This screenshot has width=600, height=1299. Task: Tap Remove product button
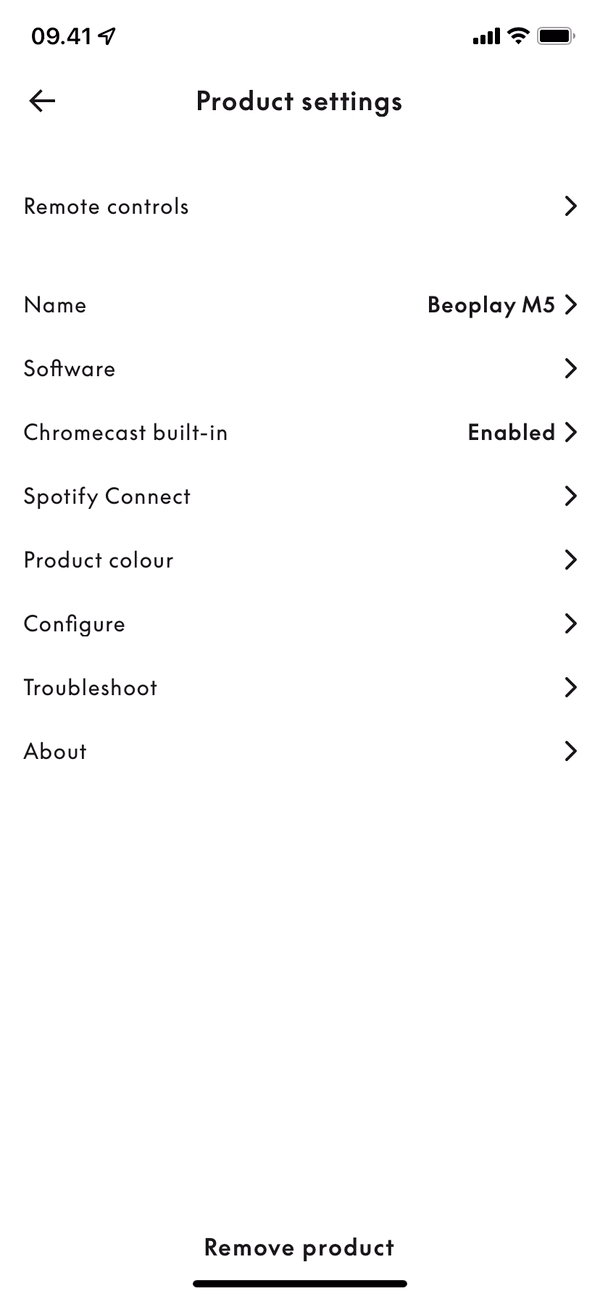point(299,1247)
